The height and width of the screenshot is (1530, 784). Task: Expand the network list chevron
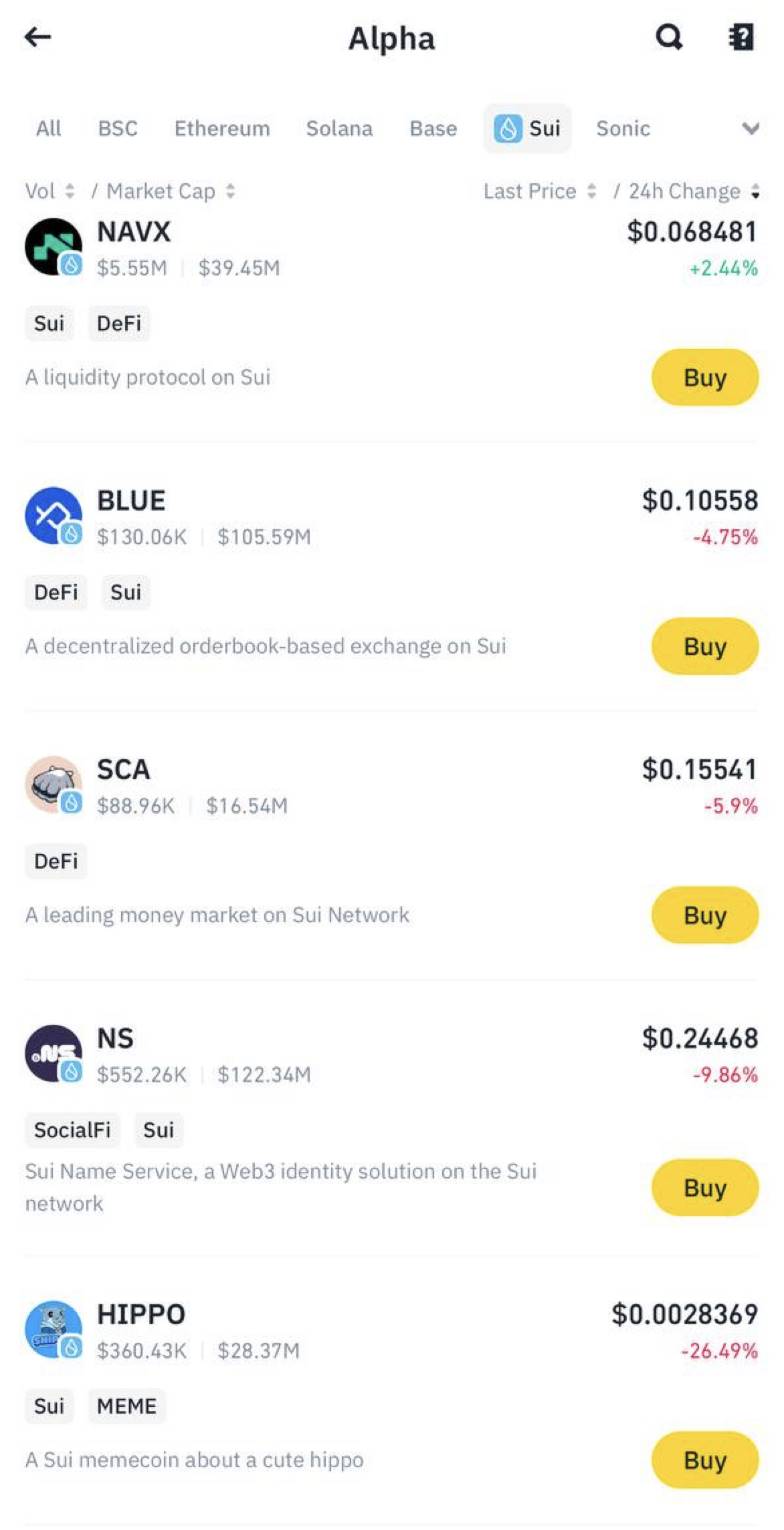coord(751,129)
